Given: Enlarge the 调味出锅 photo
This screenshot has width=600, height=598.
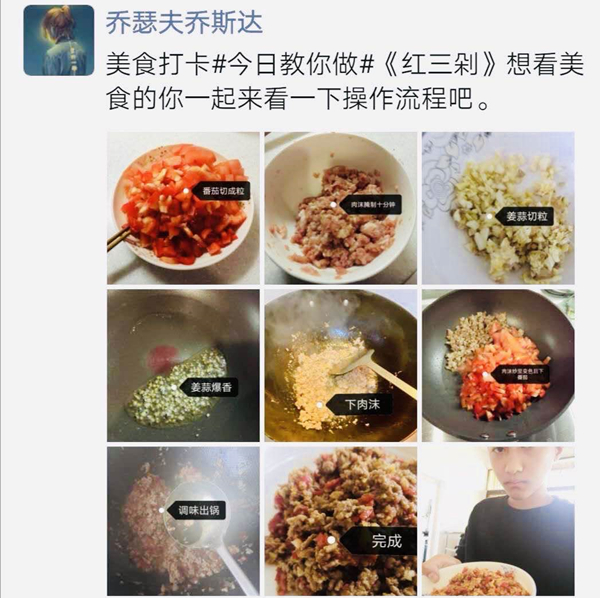Looking at the screenshot, I should tap(183, 520).
